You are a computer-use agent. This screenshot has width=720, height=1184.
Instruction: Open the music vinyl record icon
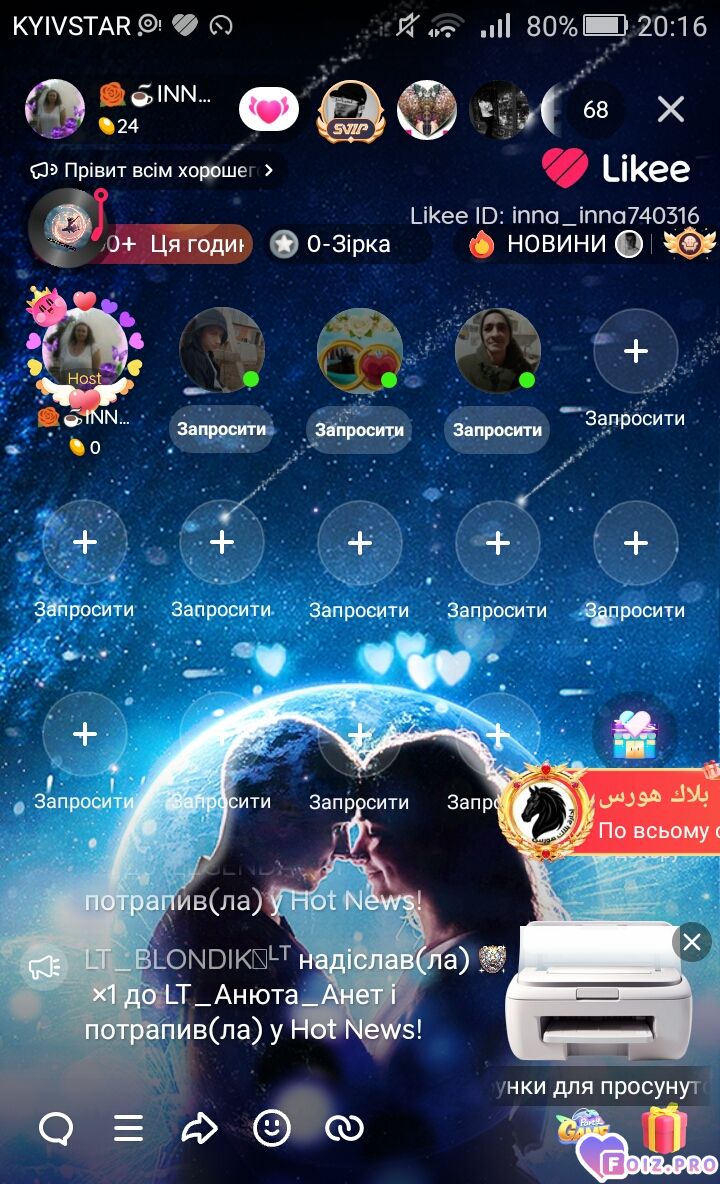[x=65, y=228]
